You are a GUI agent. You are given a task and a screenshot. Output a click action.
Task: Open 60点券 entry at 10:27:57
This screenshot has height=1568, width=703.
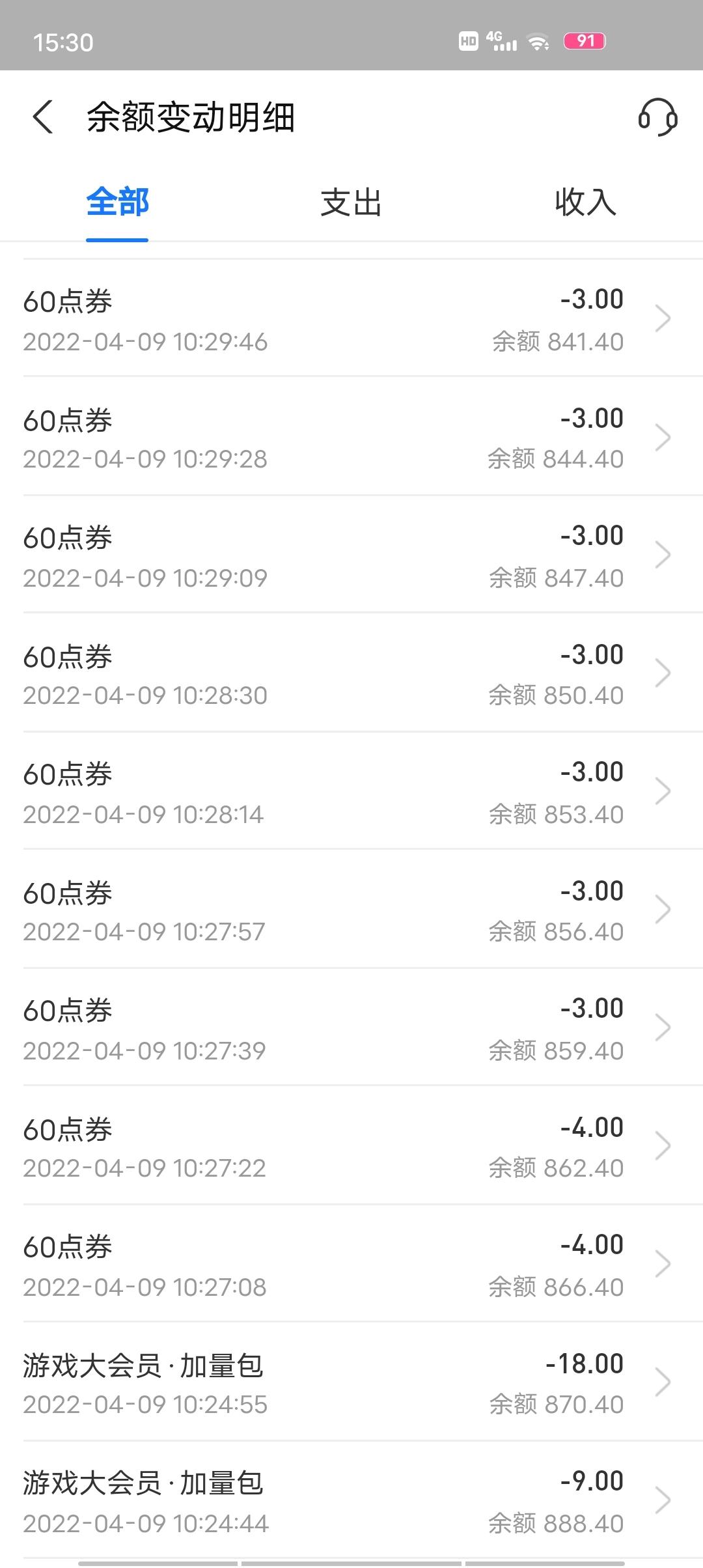coord(351,909)
